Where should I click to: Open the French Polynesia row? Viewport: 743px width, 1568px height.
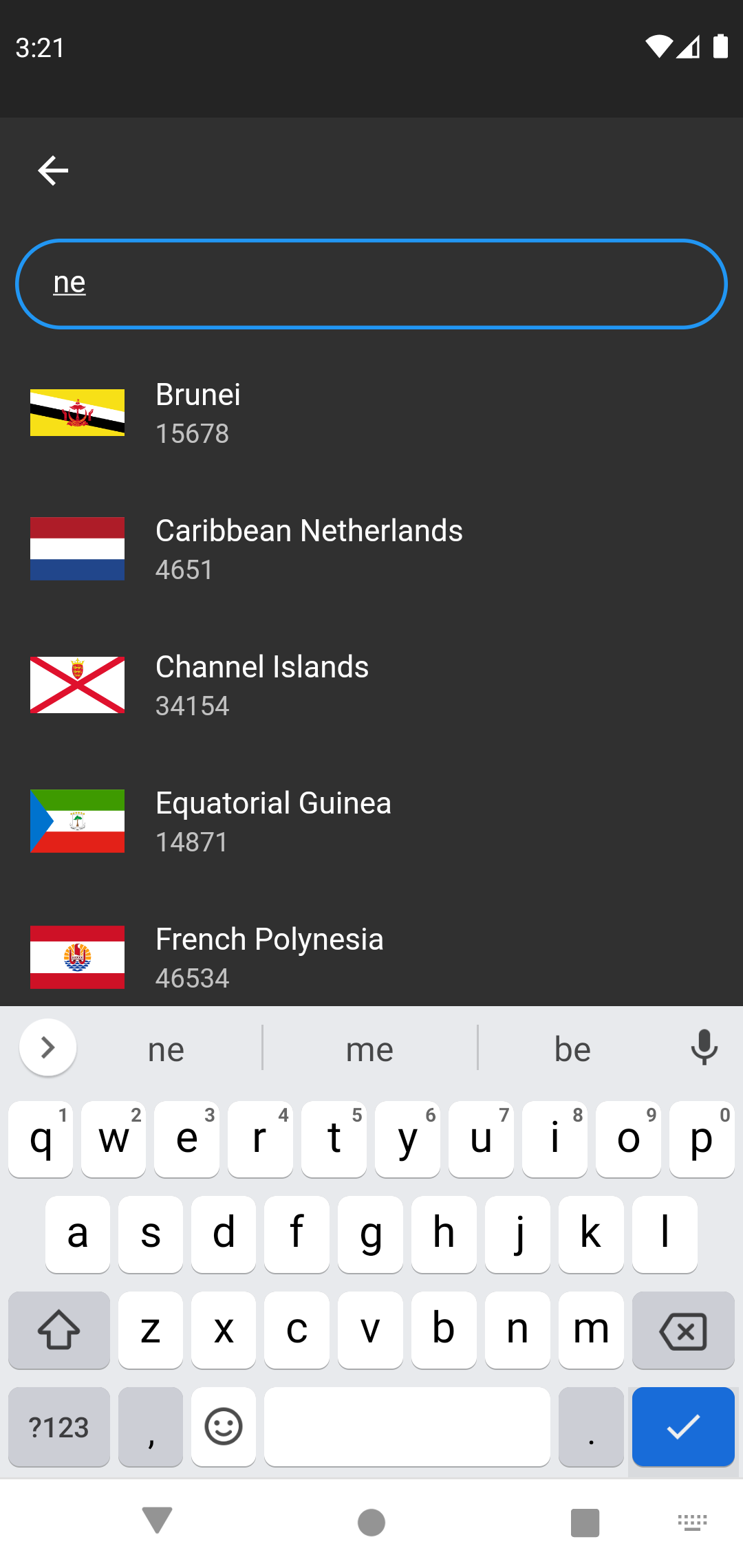[371, 957]
